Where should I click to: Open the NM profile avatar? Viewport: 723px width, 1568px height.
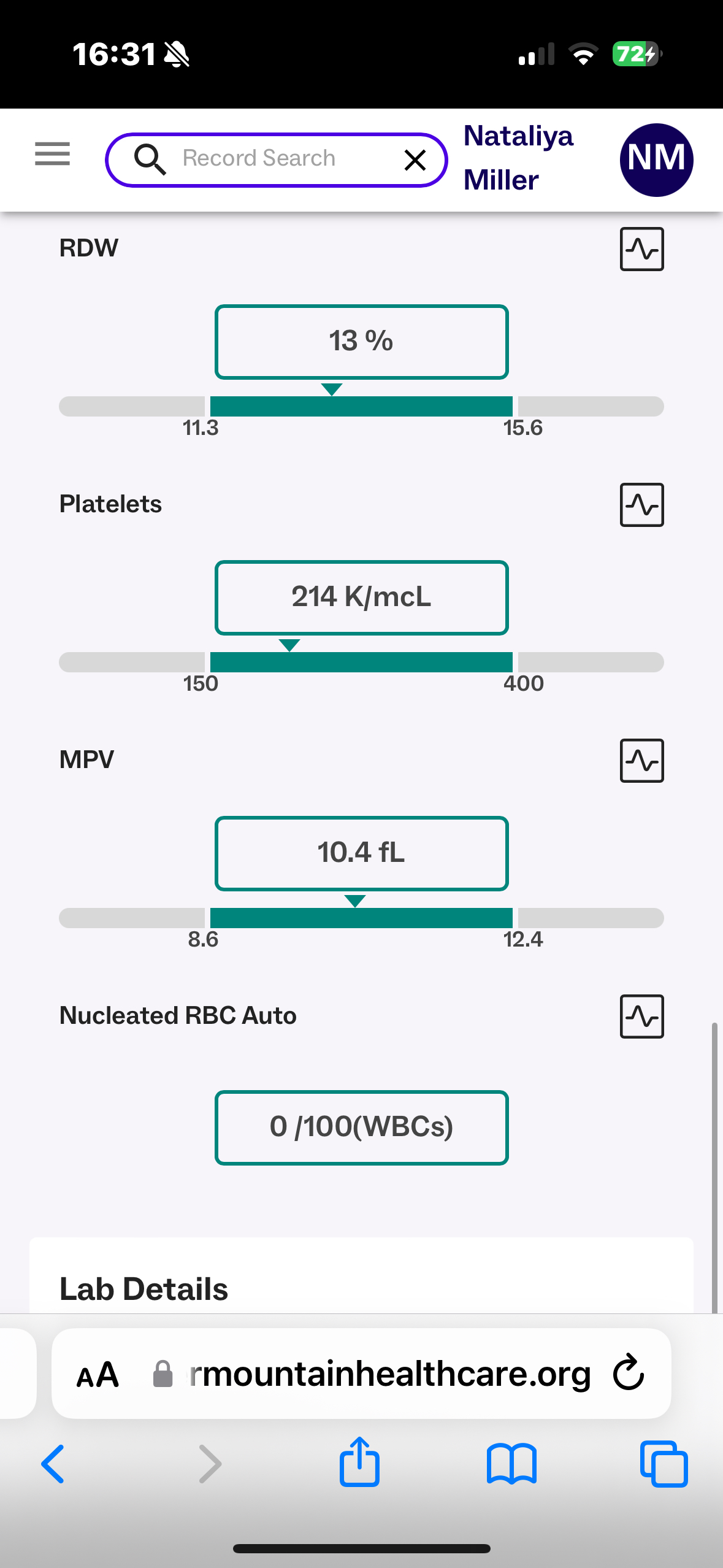click(x=656, y=159)
